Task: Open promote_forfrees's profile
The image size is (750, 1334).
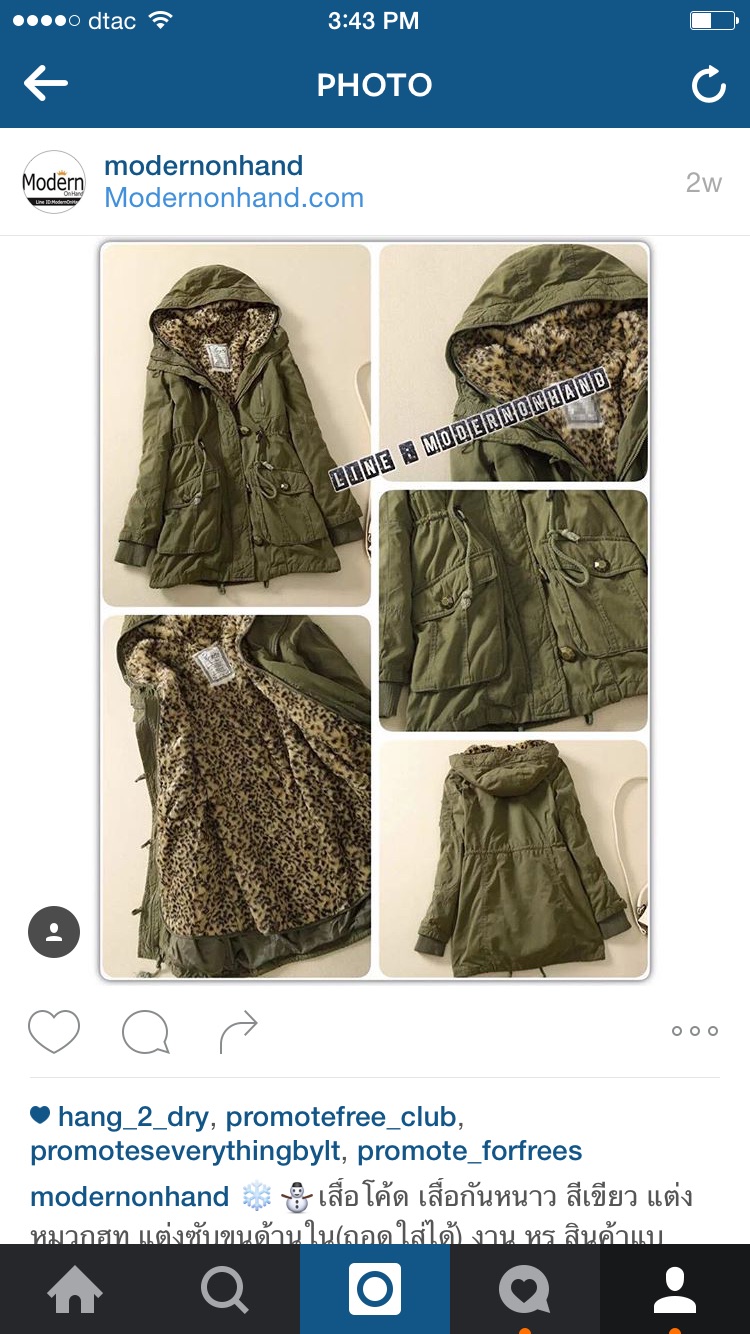Action: coord(469,1151)
